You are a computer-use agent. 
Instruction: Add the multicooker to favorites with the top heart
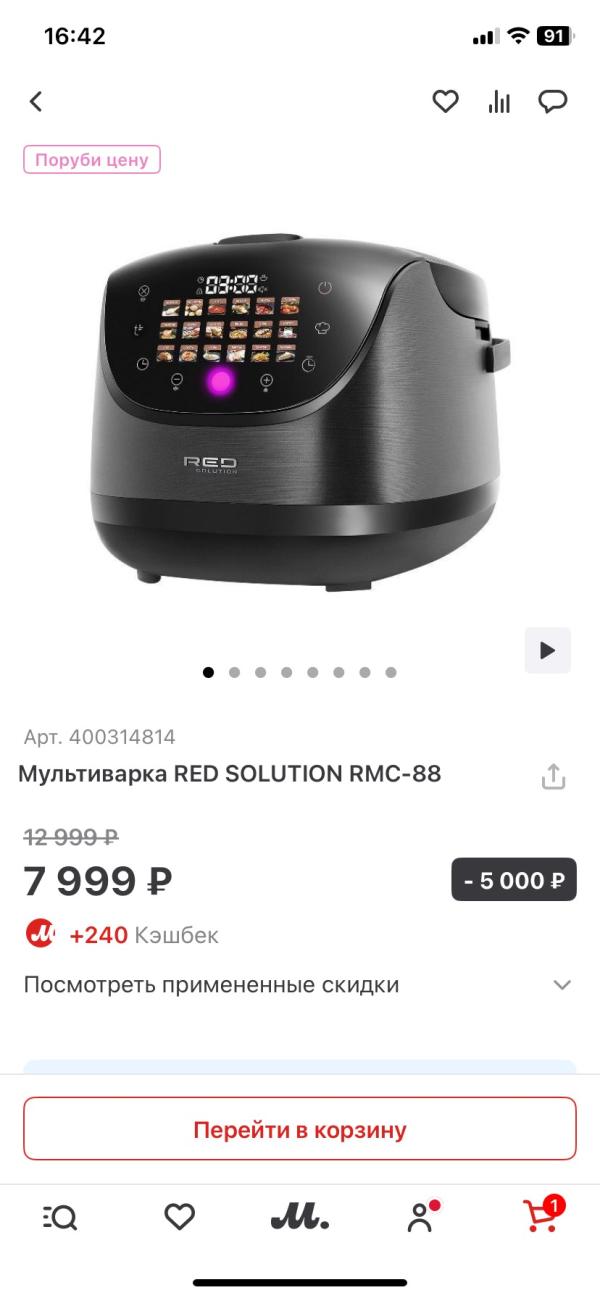(x=445, y=101)
